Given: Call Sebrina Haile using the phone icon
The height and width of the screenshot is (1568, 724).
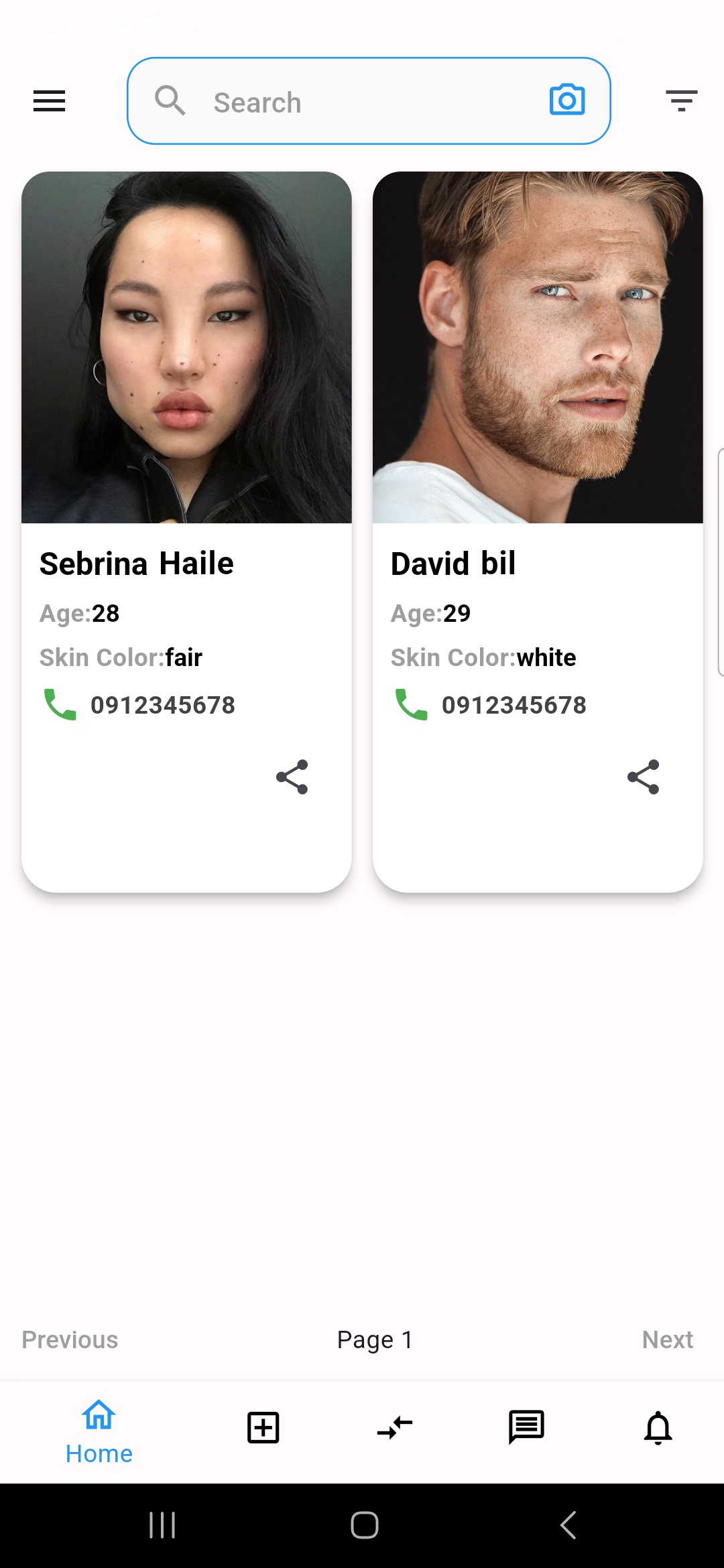Looking at the screenshot, I should tap(60, 705).
